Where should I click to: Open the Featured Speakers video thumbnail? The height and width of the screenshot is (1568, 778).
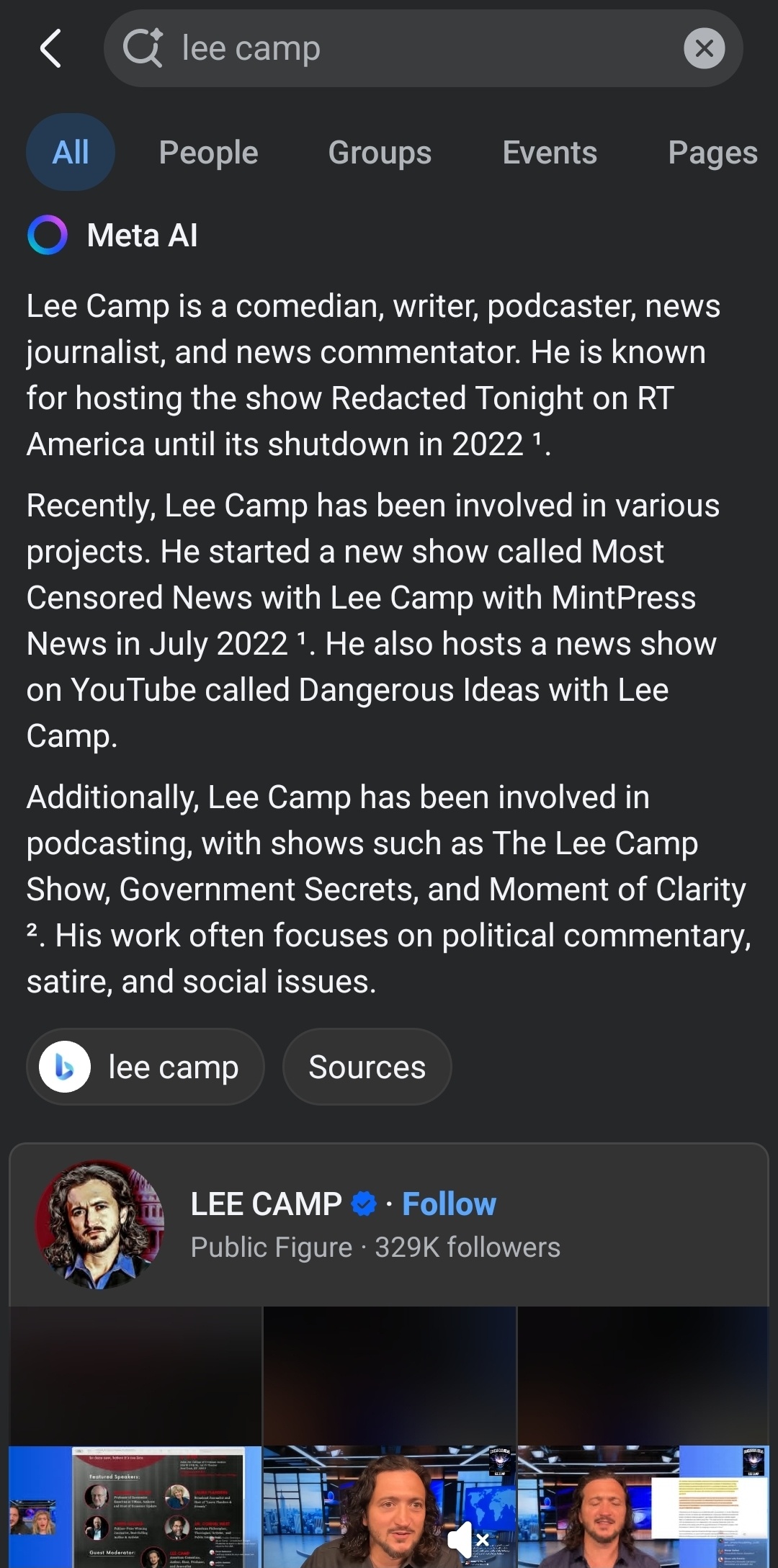tap(135, 1506)
